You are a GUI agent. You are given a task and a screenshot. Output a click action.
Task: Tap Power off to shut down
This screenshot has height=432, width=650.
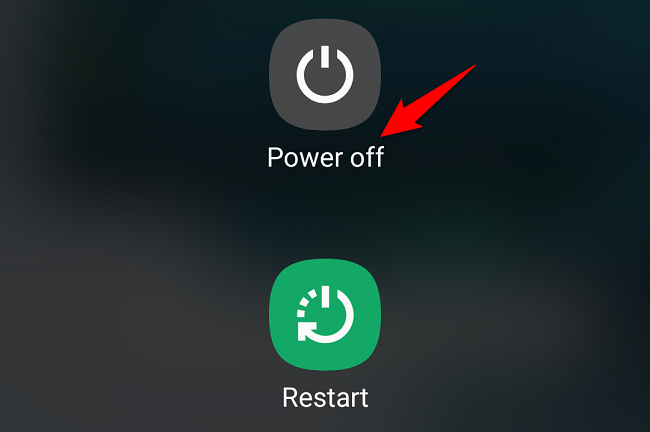point(325,76)
